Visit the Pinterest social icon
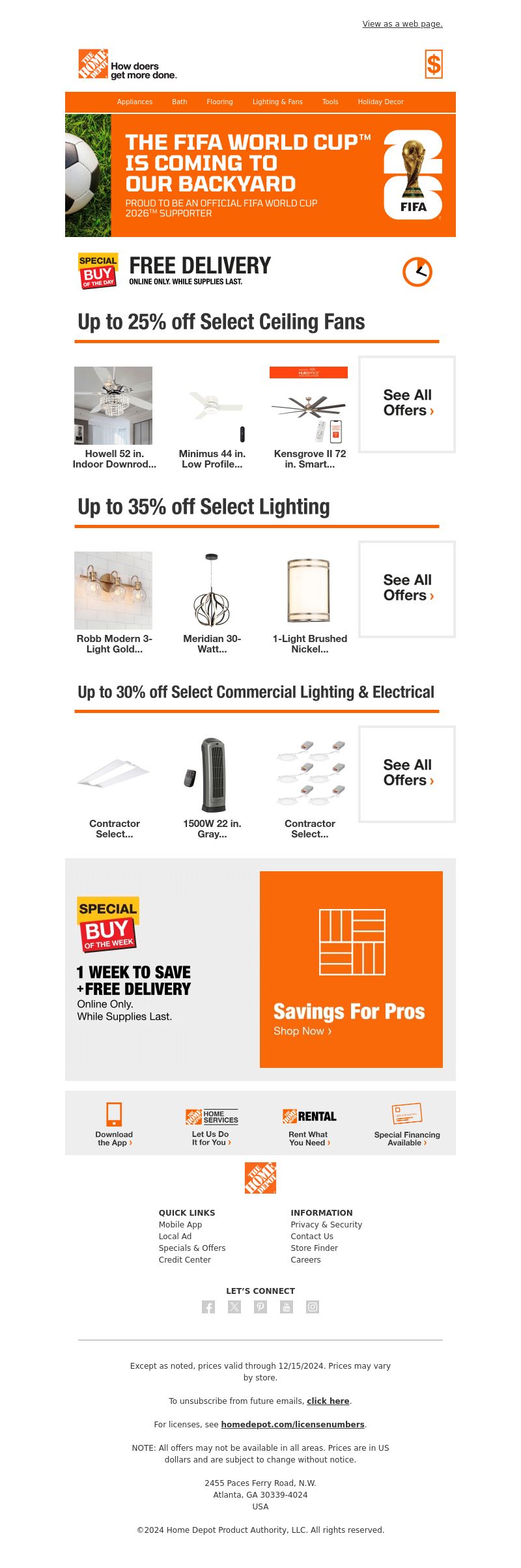521x1568 pixels. [260, 1307]
